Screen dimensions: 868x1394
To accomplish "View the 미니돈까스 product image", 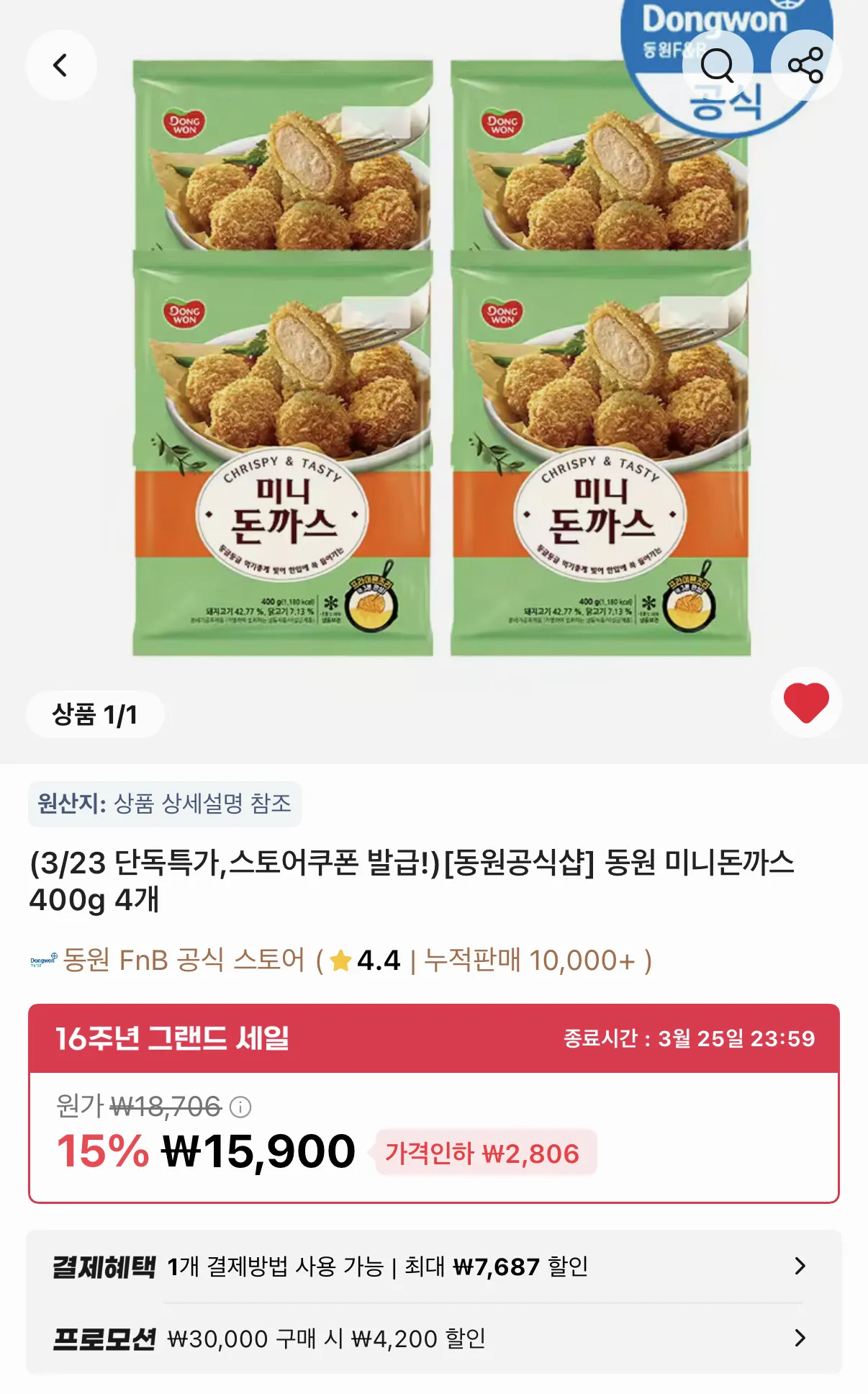I will [x=440, y=358].
